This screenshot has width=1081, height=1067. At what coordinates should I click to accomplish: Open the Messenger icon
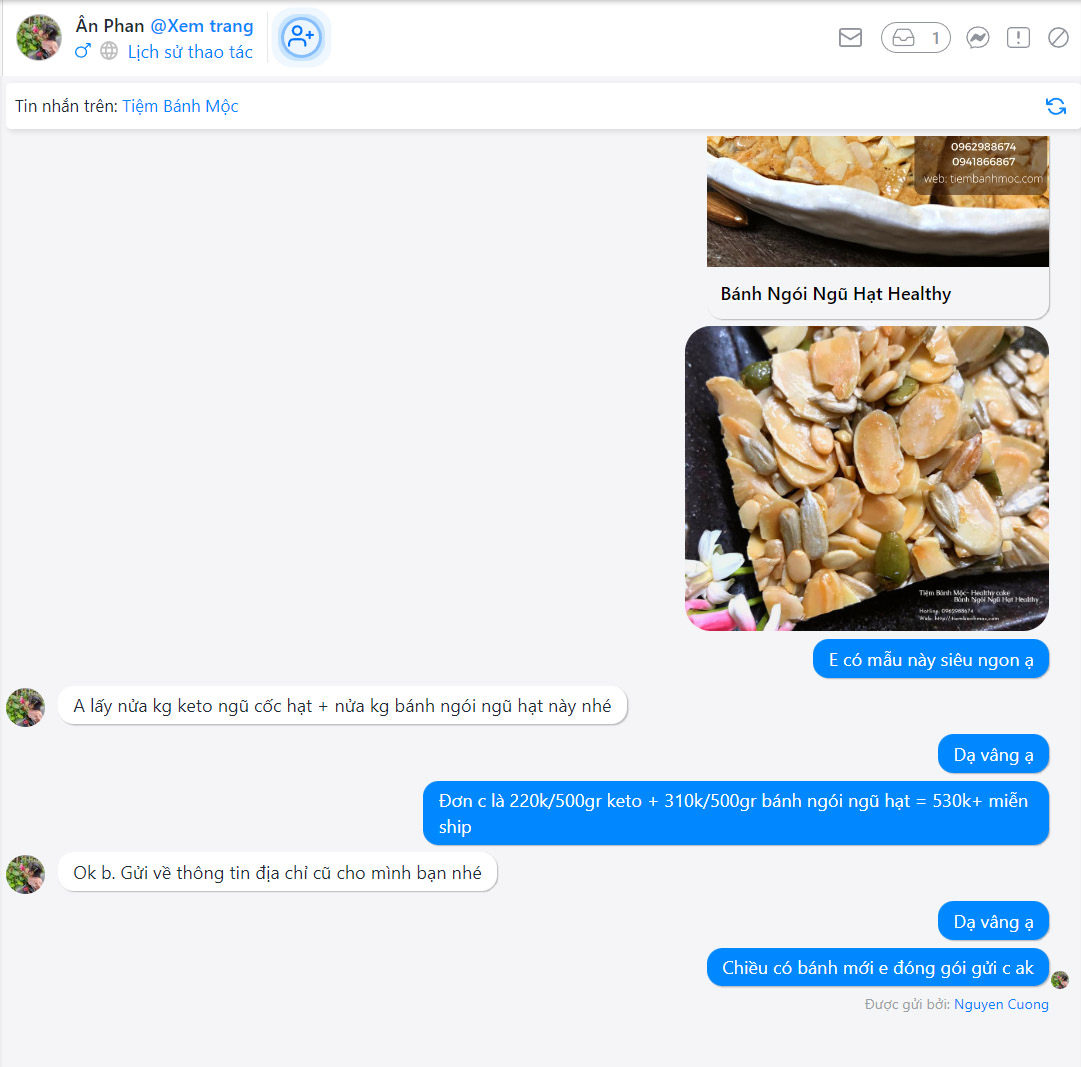(978, 38)
